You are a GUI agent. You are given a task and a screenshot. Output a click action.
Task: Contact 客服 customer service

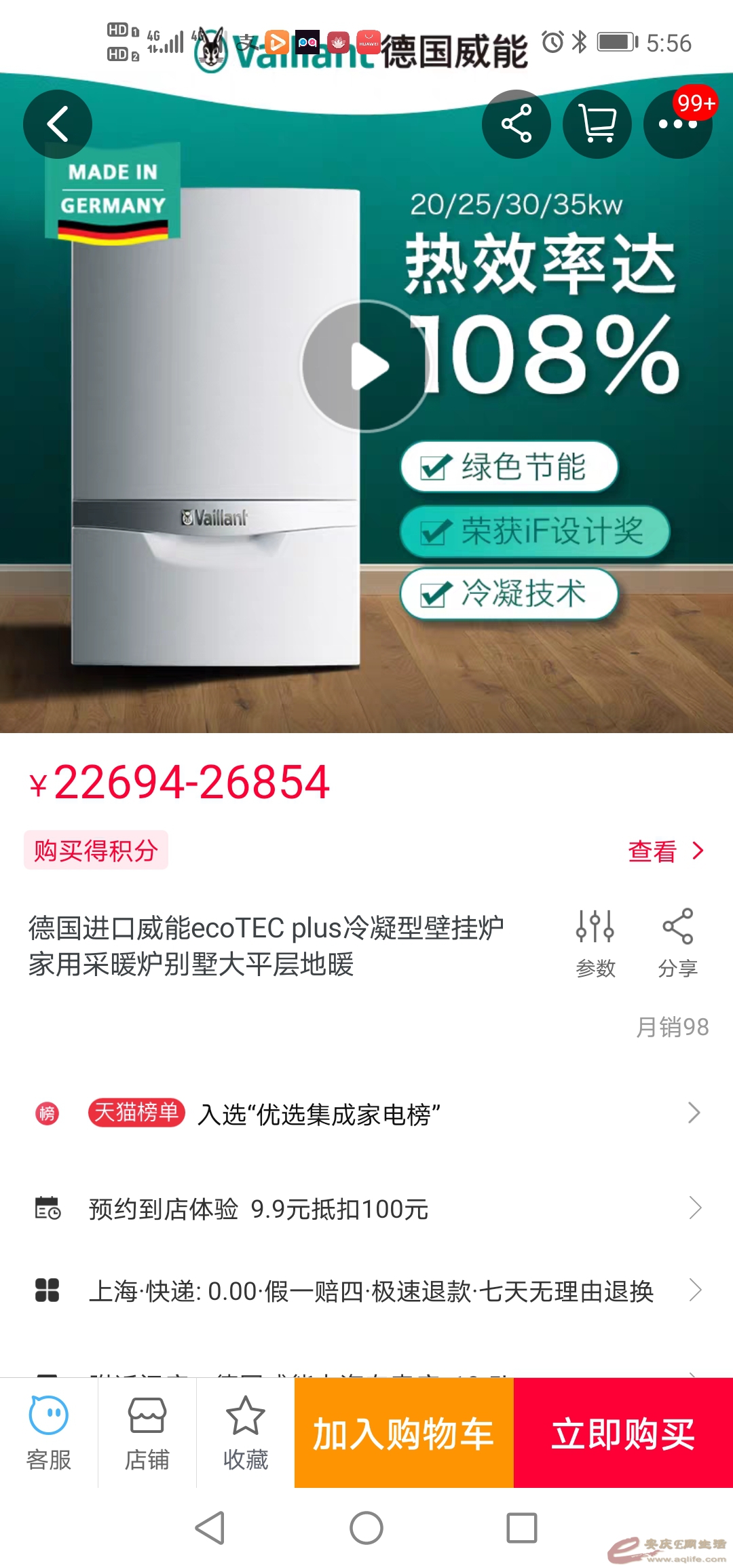(49, 1433)
